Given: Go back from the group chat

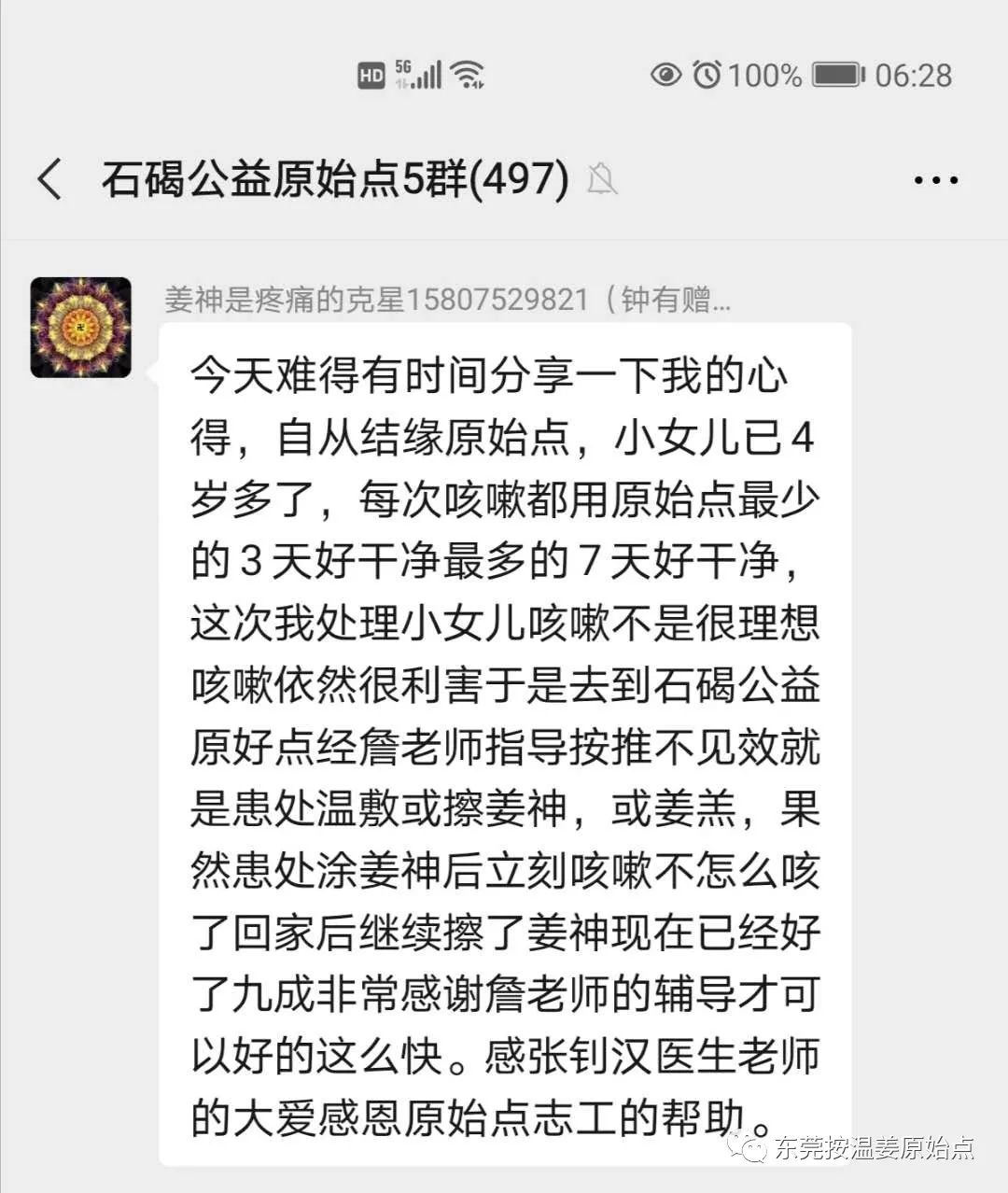Looking at the screenshot, I should [50, 178].
